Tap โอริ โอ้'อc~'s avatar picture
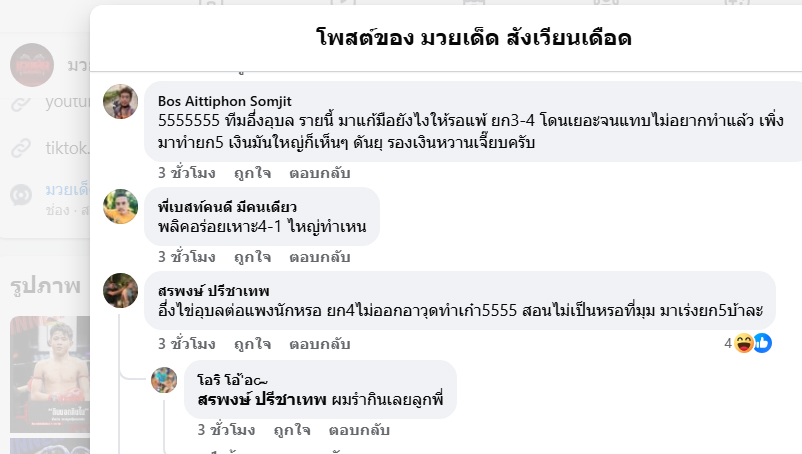 (164, 380)
